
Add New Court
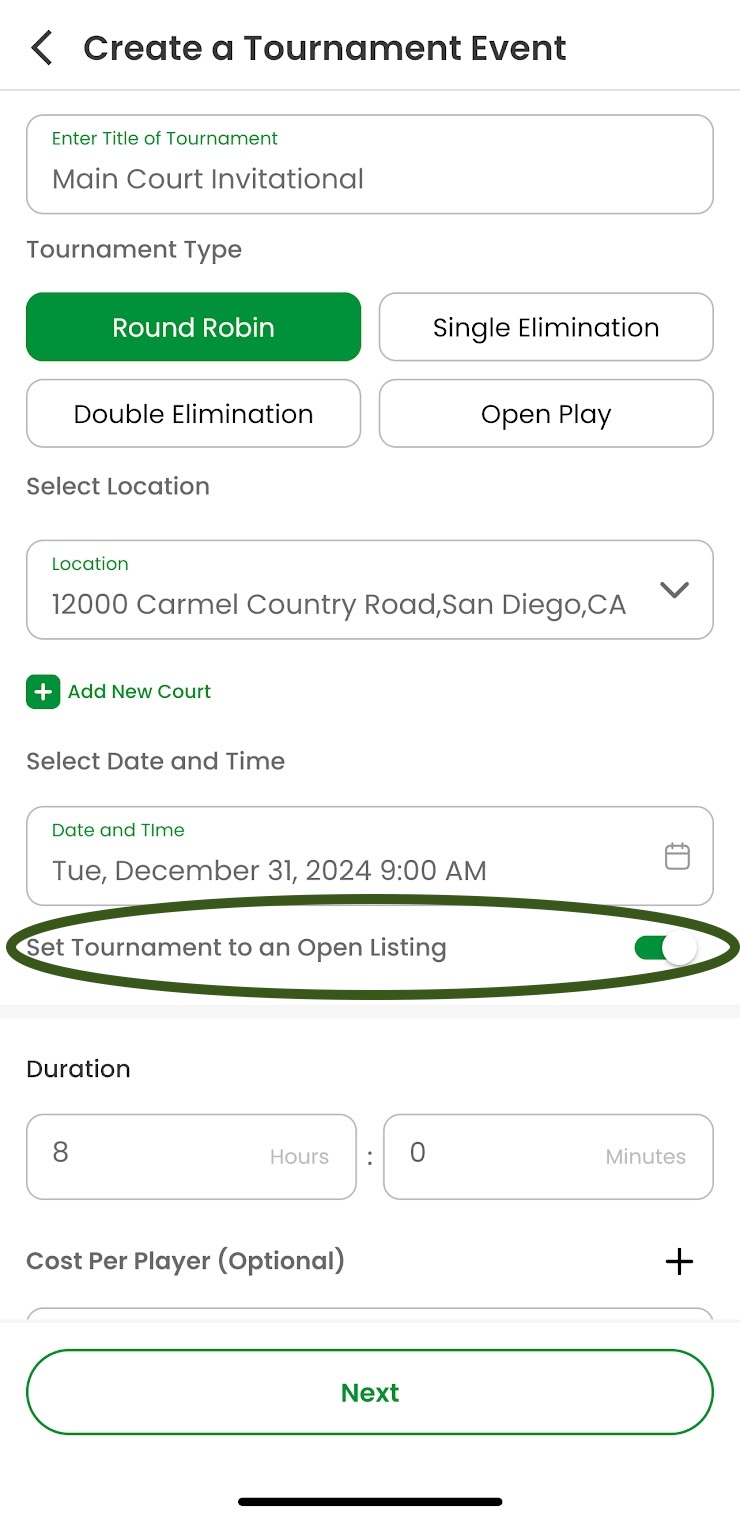(x=119, y=692)
